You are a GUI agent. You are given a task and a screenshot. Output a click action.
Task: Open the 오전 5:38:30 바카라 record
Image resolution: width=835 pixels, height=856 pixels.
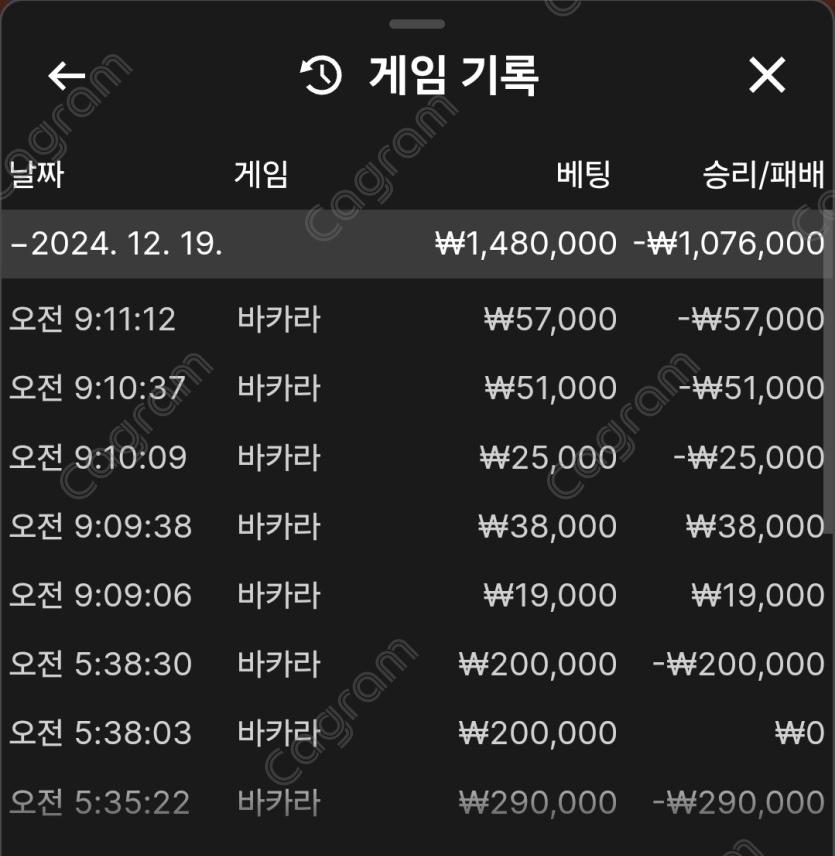[416, 664]
